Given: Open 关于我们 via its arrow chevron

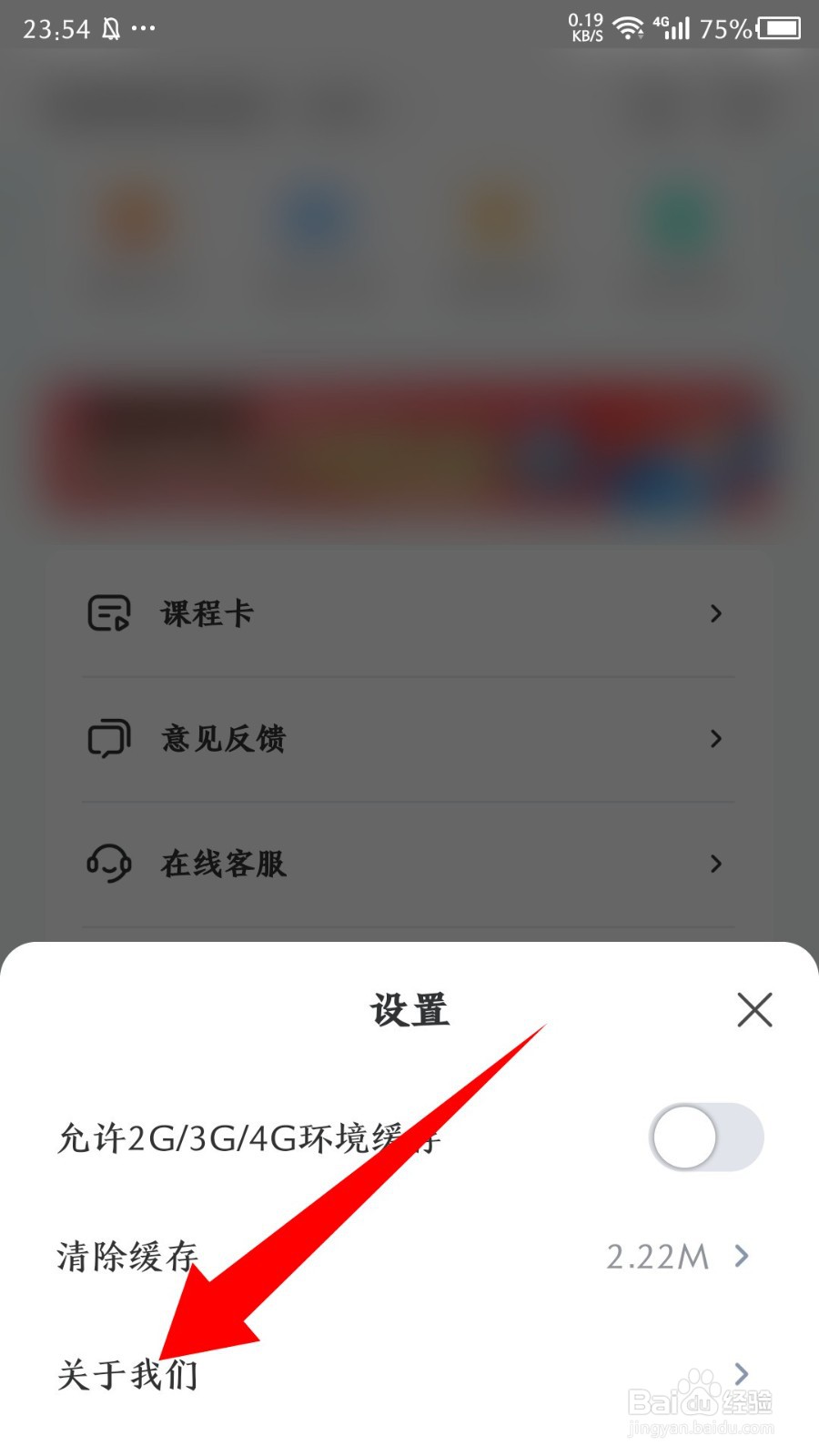Looking at the screenshot, I should (x=742, y=1374).
